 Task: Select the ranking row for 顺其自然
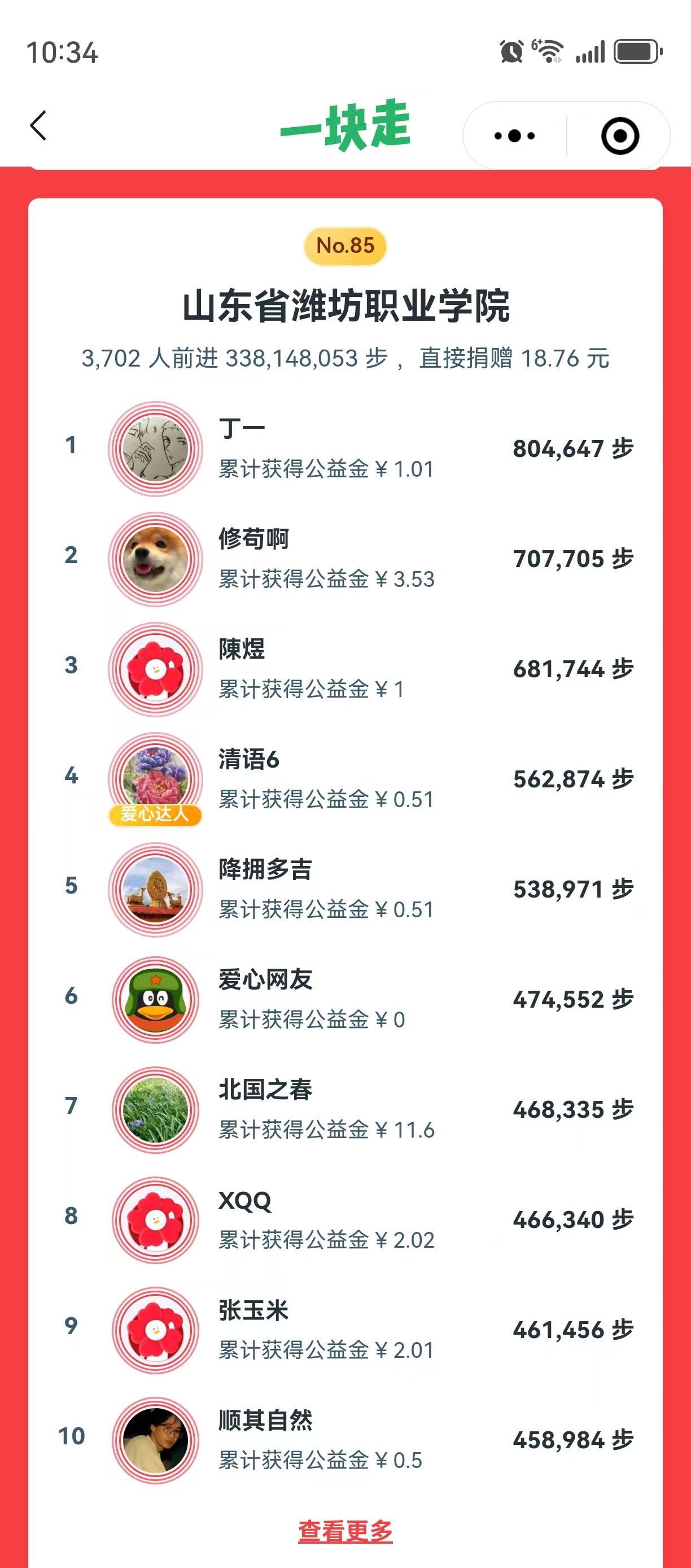pos(345,1440)
